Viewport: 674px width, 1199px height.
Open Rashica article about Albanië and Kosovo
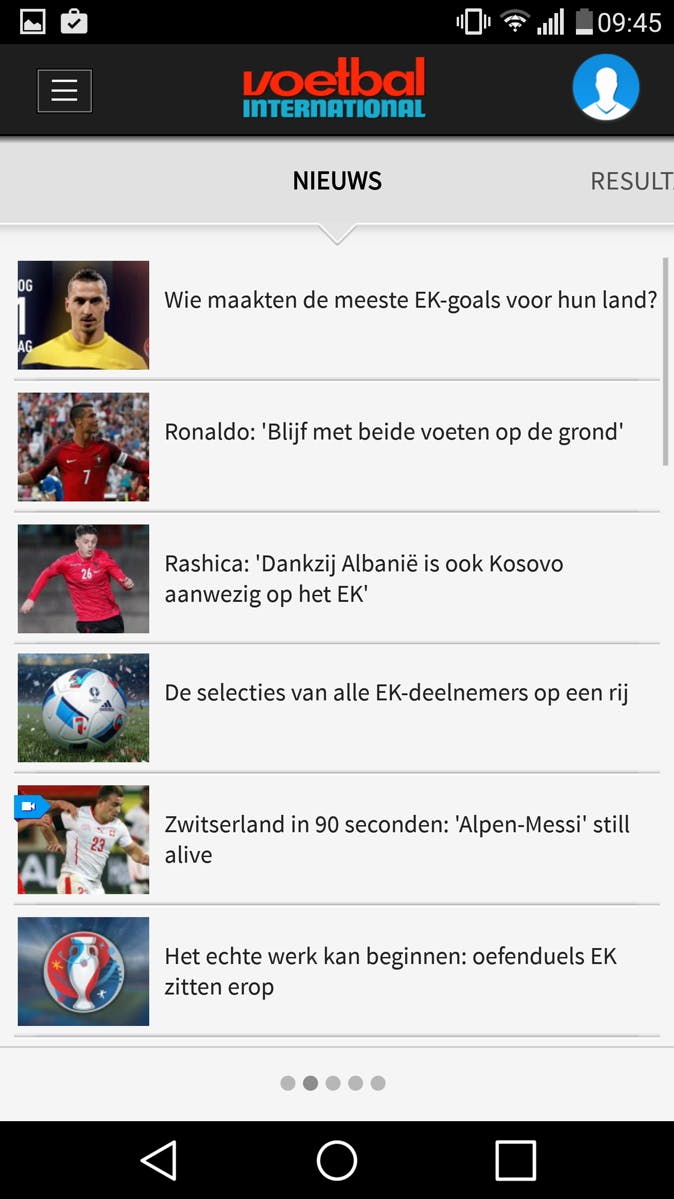pyautogui.click(x=364, y=578)
